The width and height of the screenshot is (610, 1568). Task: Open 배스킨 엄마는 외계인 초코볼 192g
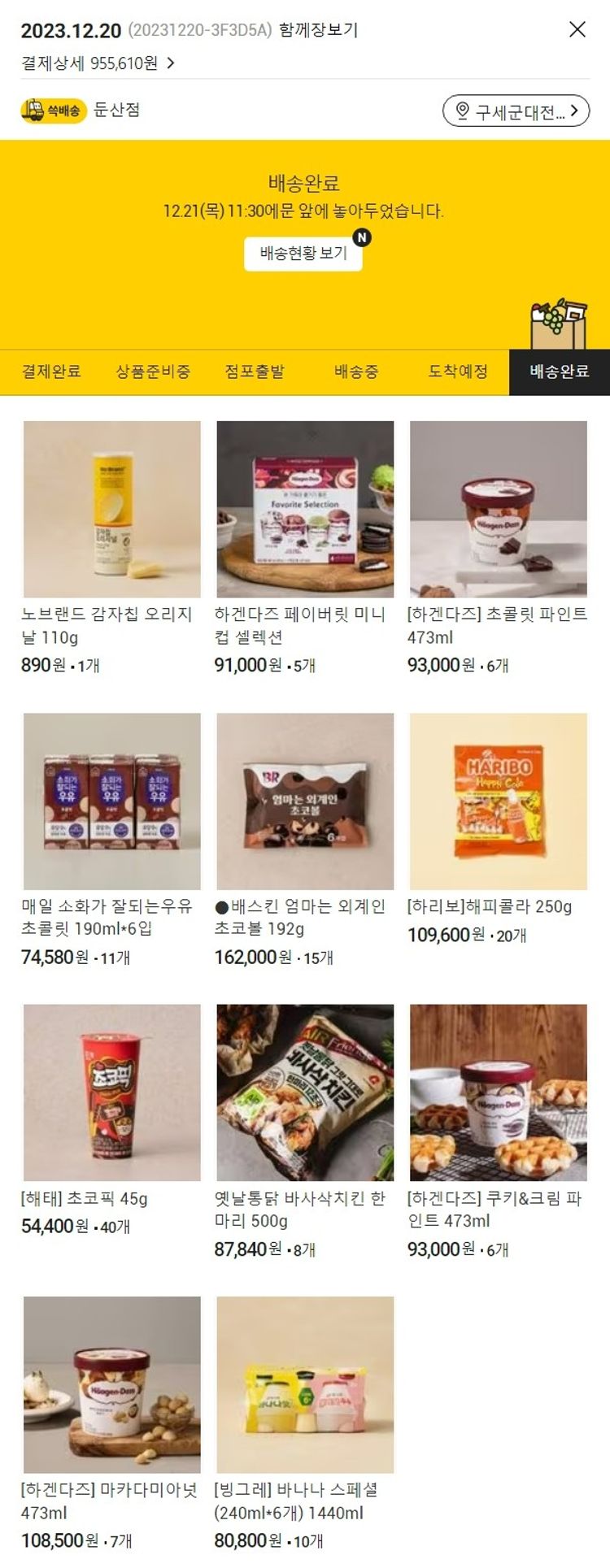click(305, 801)
